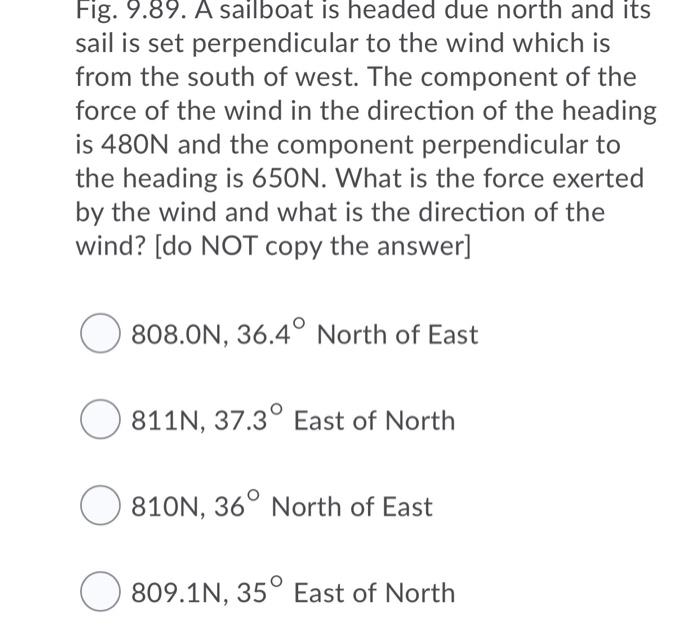Mark option 809.1N, 35° East of North

(x=101, y=593)
